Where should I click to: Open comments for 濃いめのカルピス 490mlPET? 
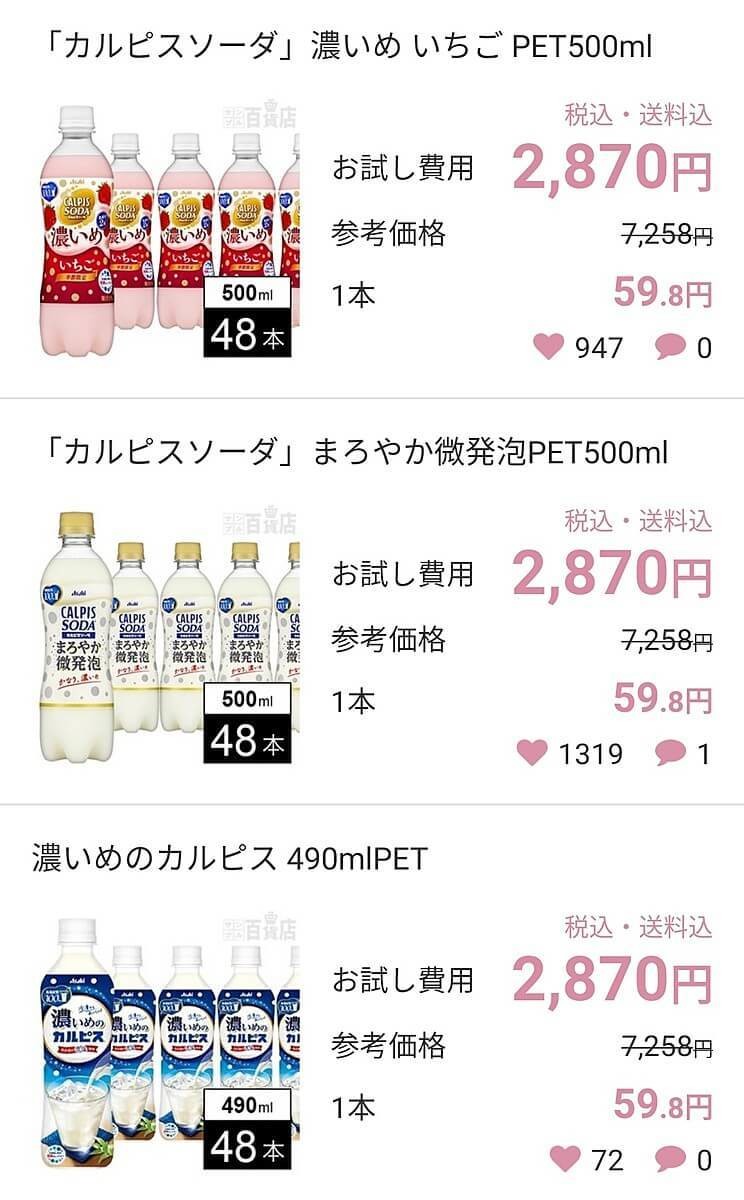coord(669,1158)
